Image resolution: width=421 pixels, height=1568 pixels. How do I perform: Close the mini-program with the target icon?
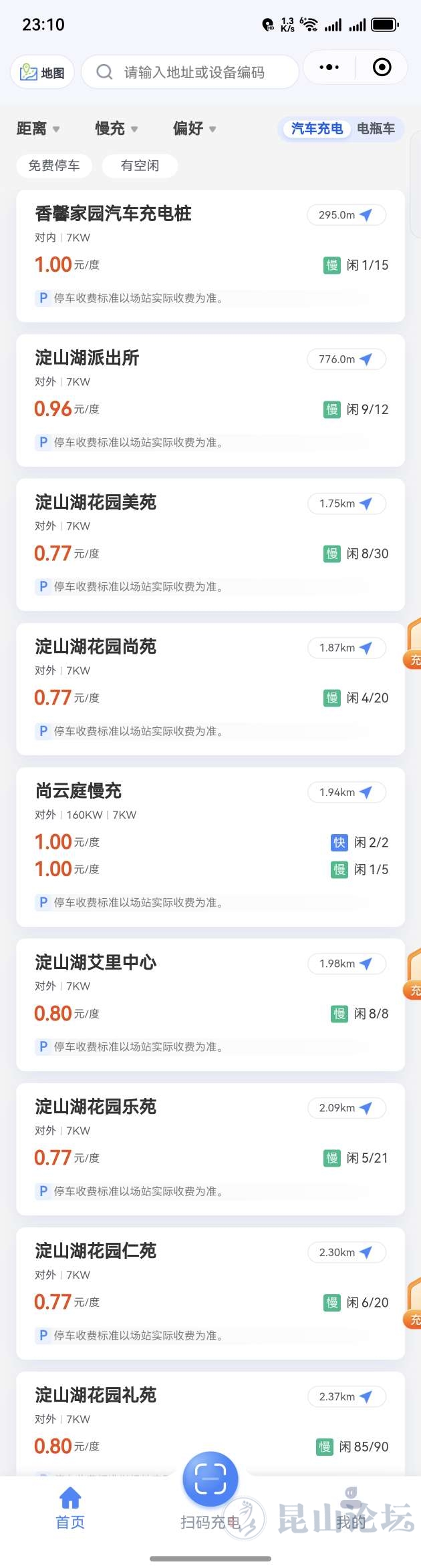[382, 67]
